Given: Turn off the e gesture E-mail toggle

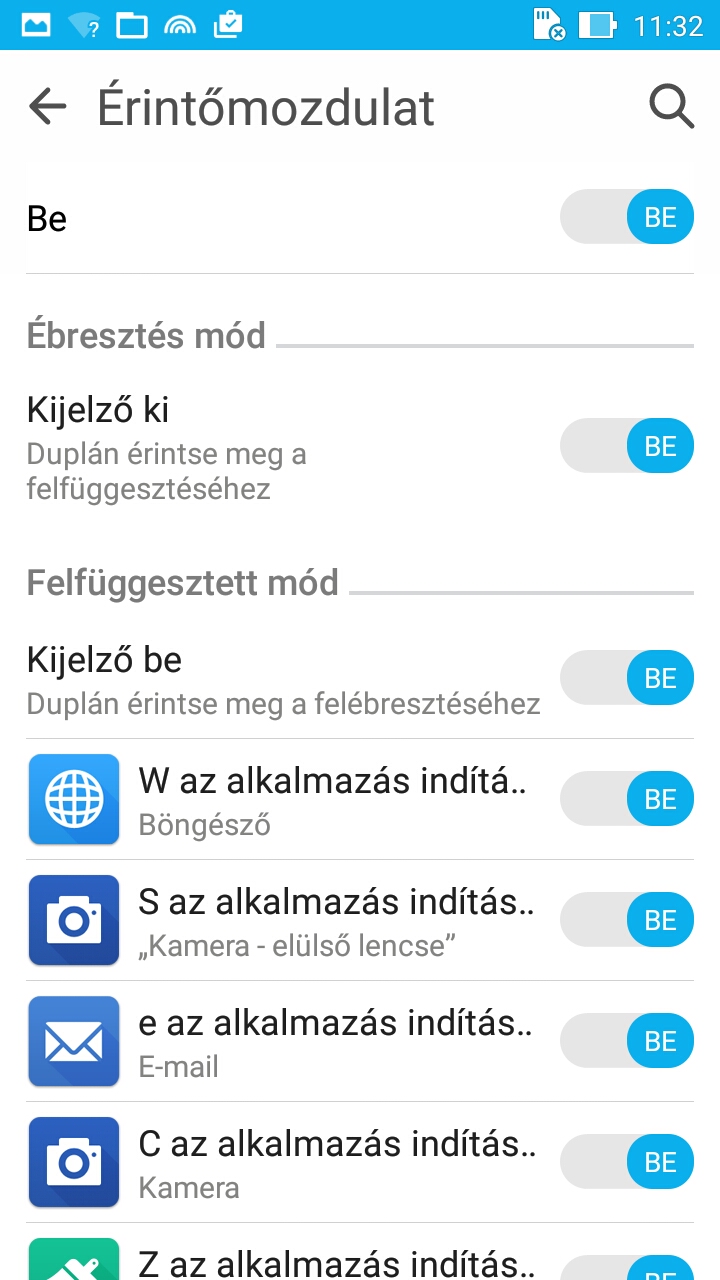Looking at the screenshot, I should 626,1041.
